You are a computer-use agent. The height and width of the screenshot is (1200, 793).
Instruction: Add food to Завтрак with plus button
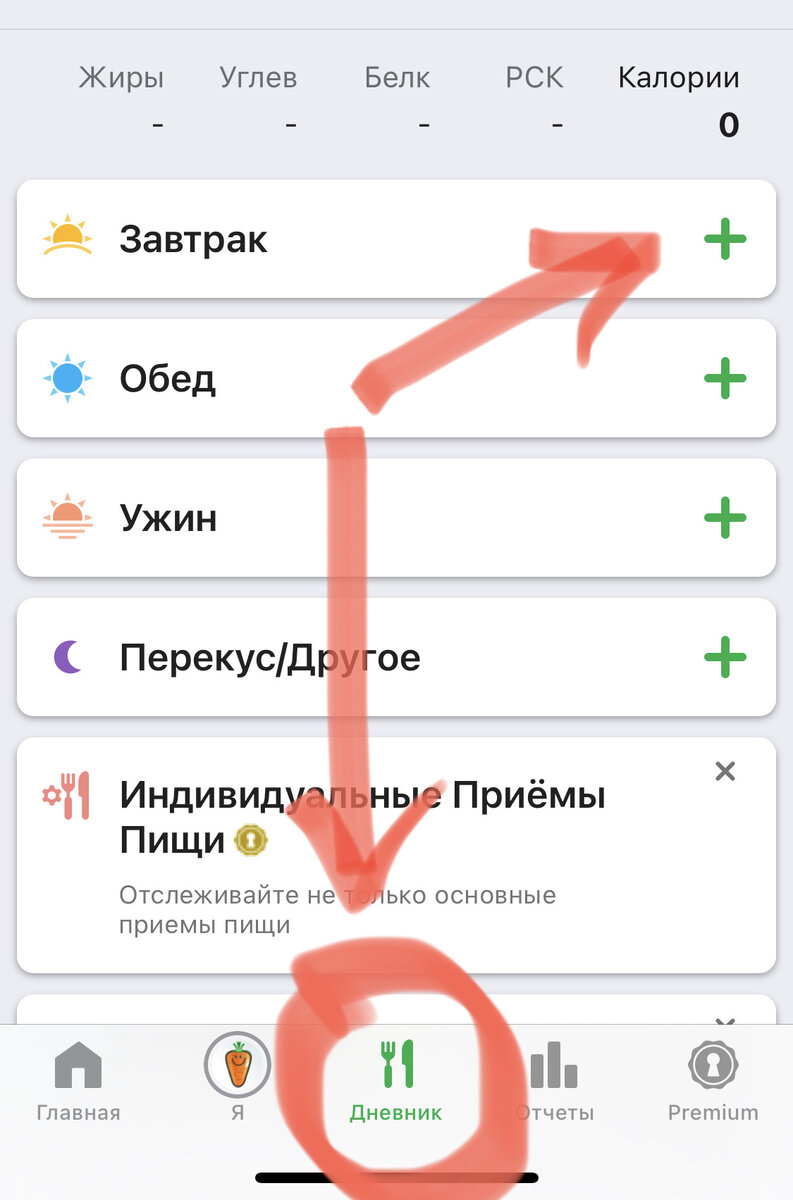click(725, 238)
